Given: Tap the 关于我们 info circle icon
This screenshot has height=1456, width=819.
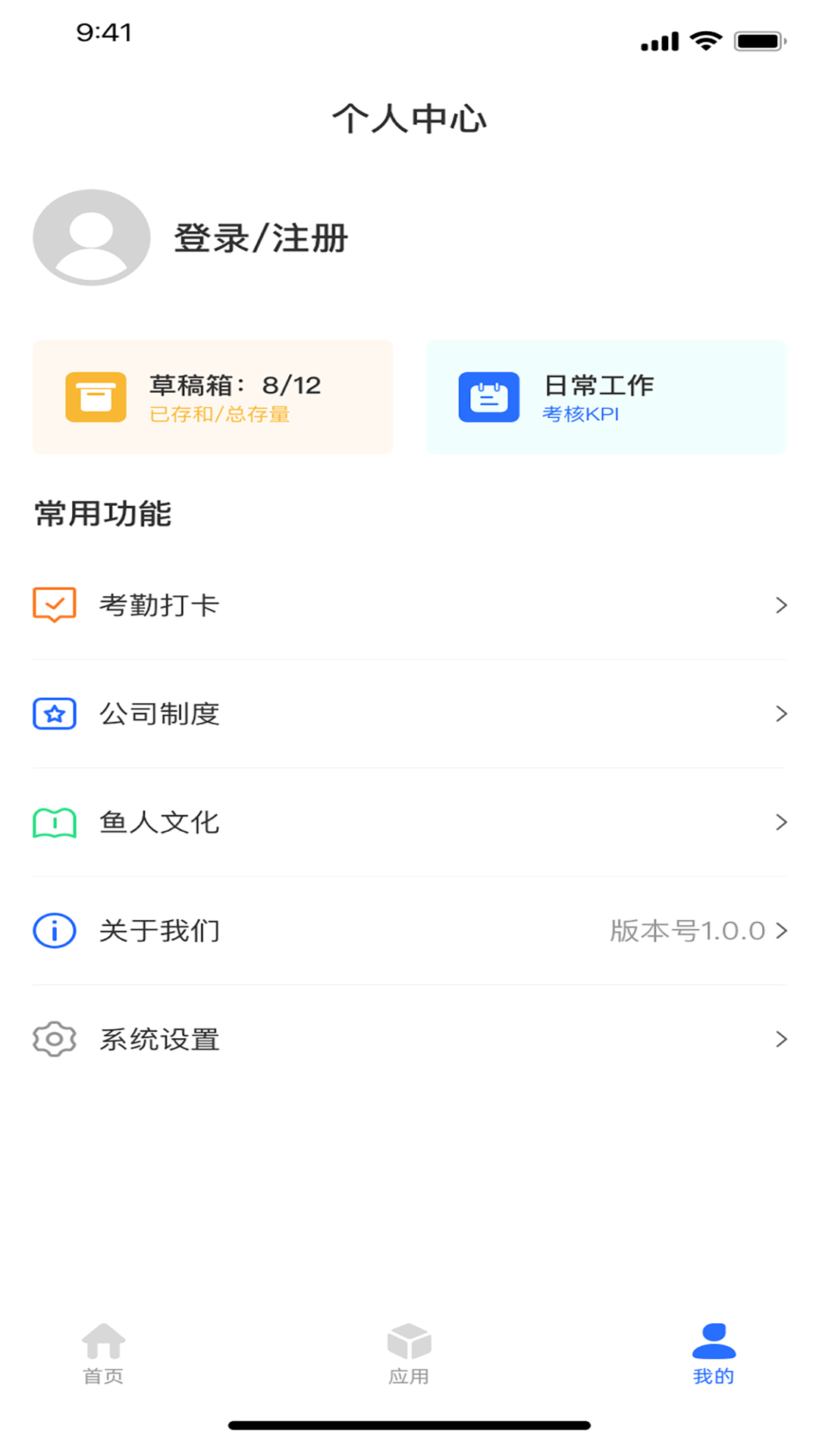Looking at the screenshot, I should [x=54, y=930].
